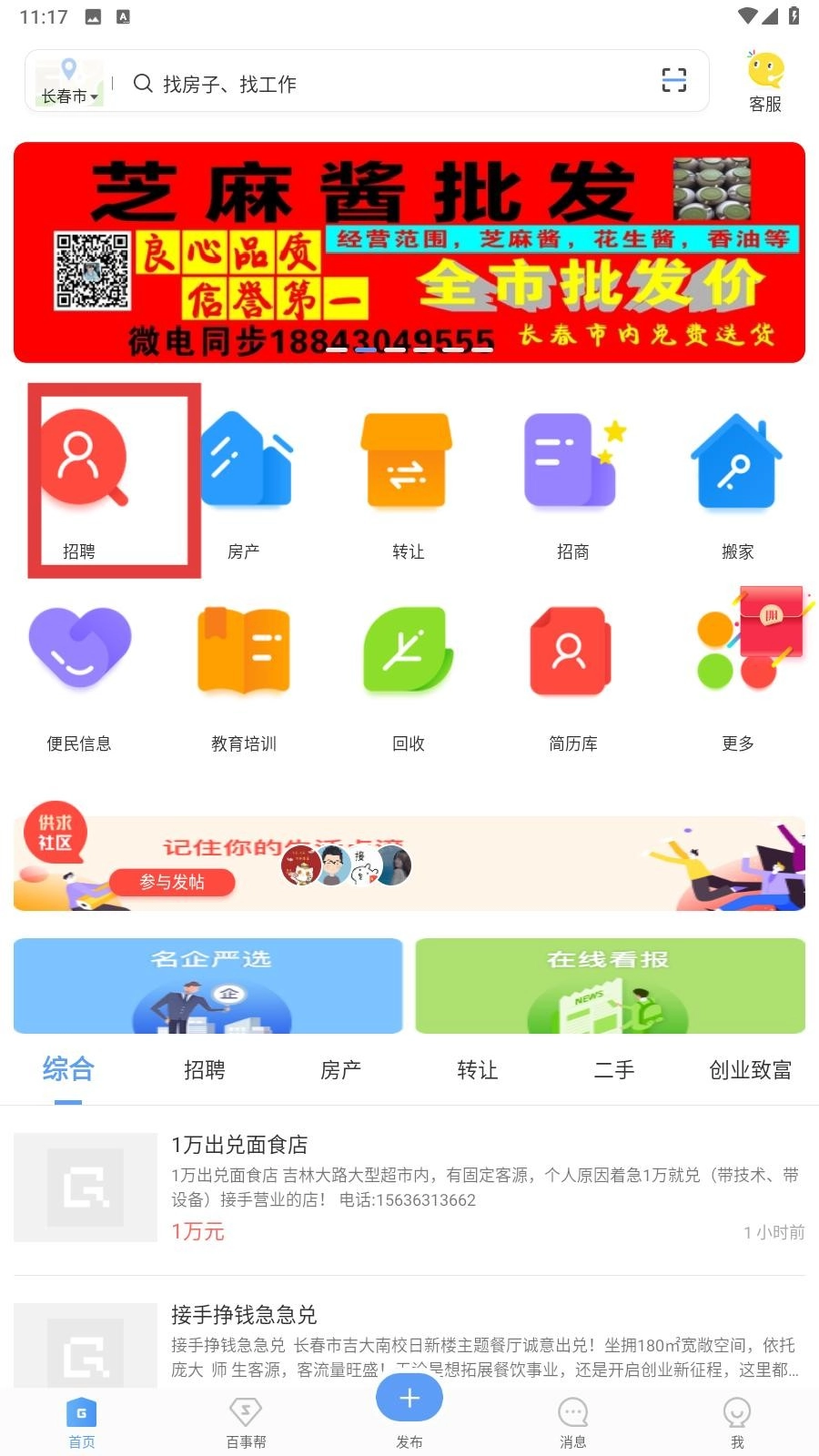The height and width of the screenshot is (1456, 819).
Task: Switch to the 二手 tab
Action: click(614, 1070)
